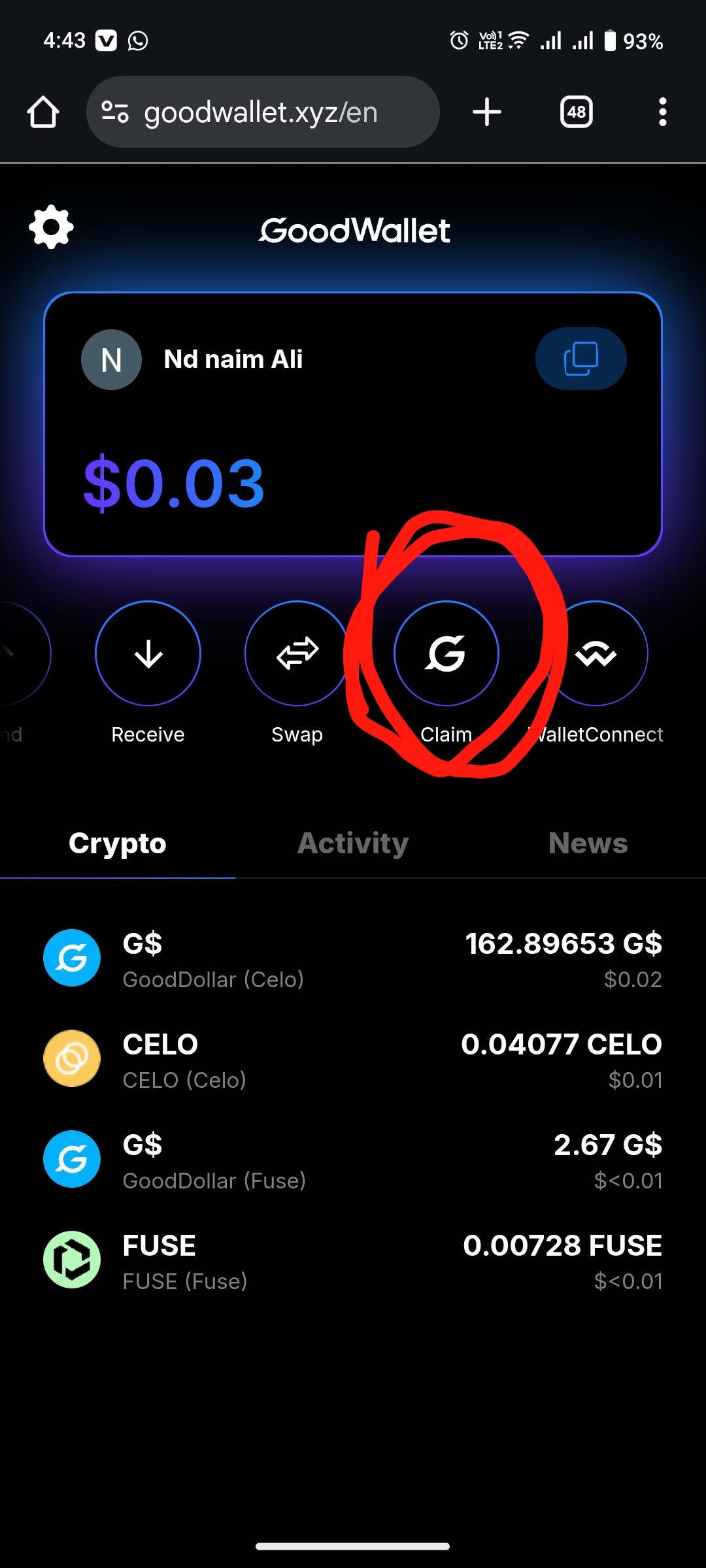
Task: Claim your GoodDollar tokens
Action: (x=446, y=653)
